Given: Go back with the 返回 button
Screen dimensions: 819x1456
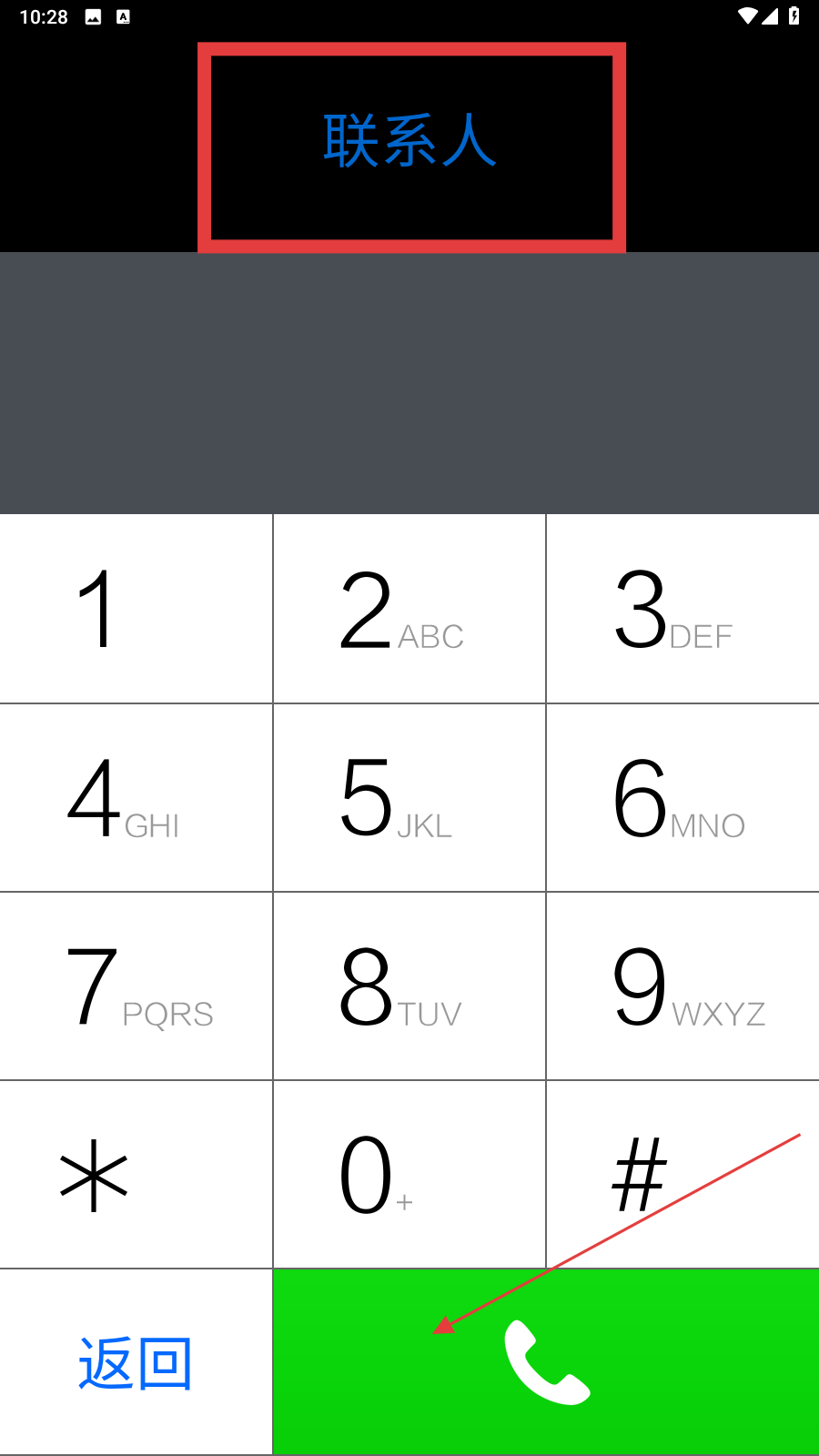Looking at the screenshot, I should [136, 1362].
